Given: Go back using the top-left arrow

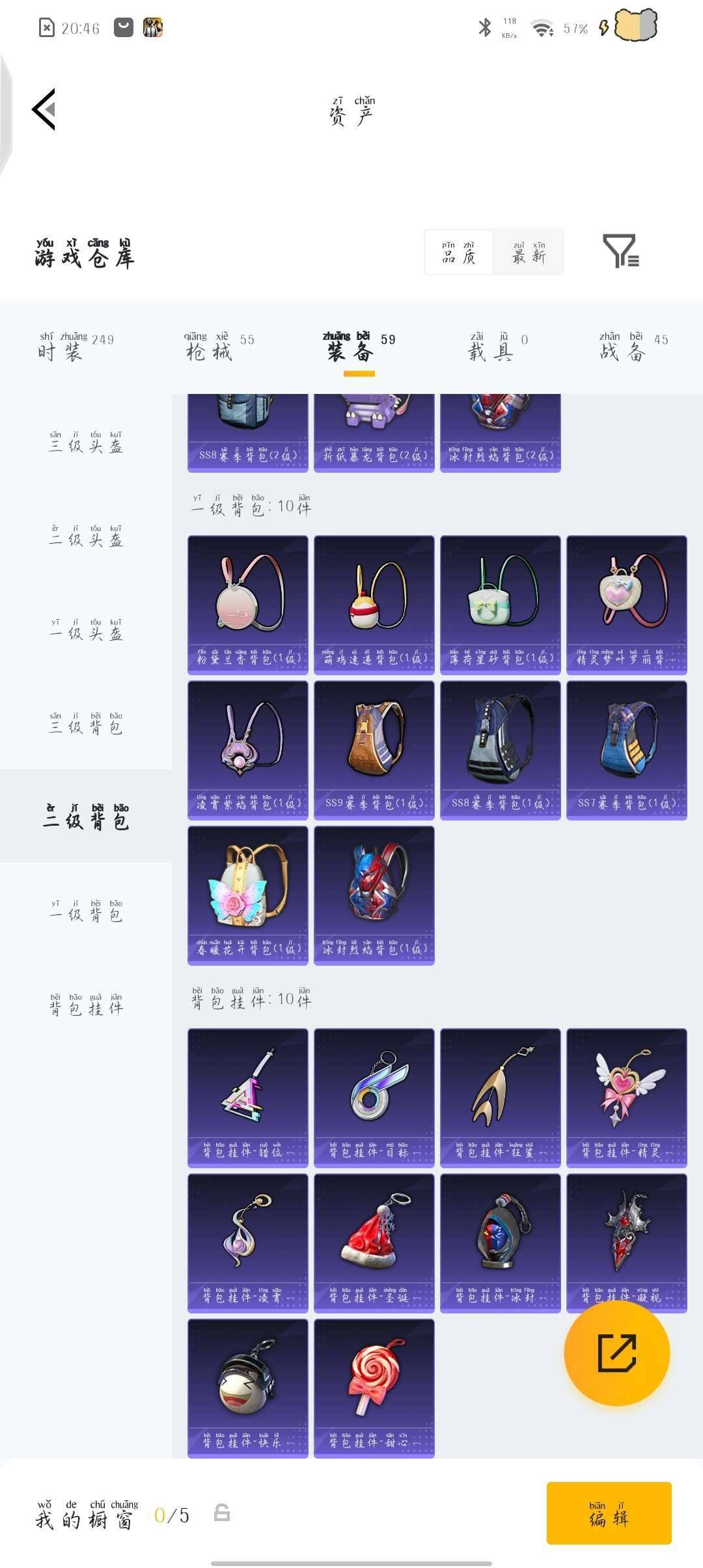Looking at the screenshot, I should tap(44, 109).
